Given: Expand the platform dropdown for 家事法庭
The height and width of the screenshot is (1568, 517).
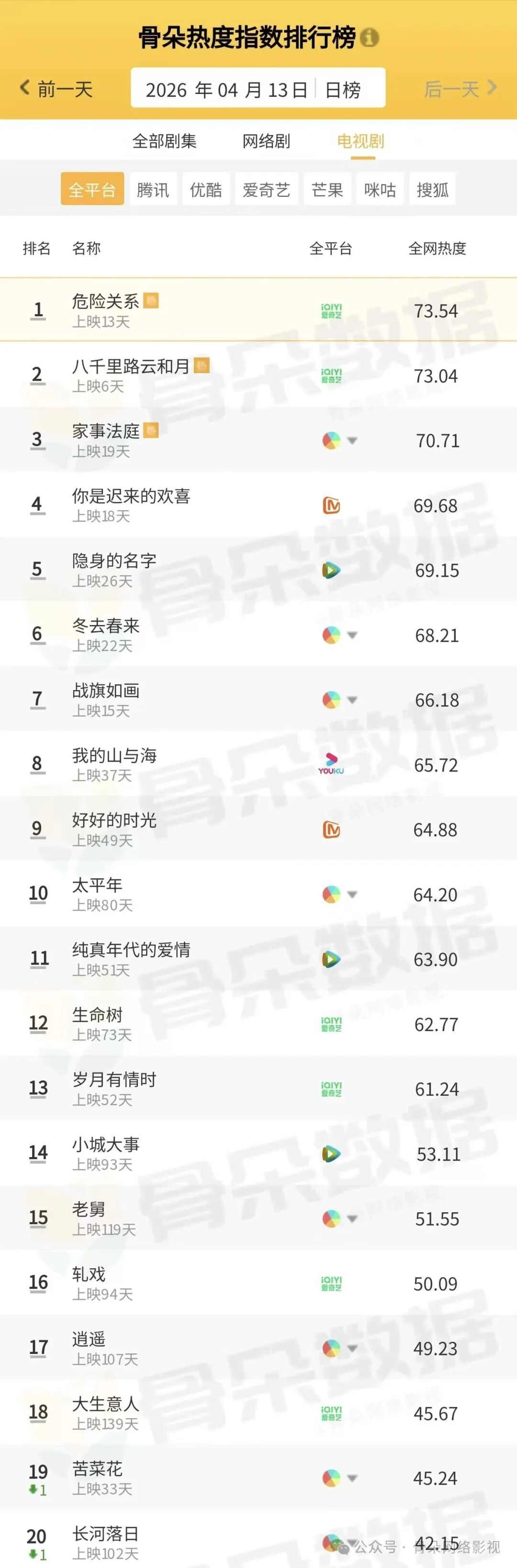Looking at the screenshot, I should pos(351,440).
